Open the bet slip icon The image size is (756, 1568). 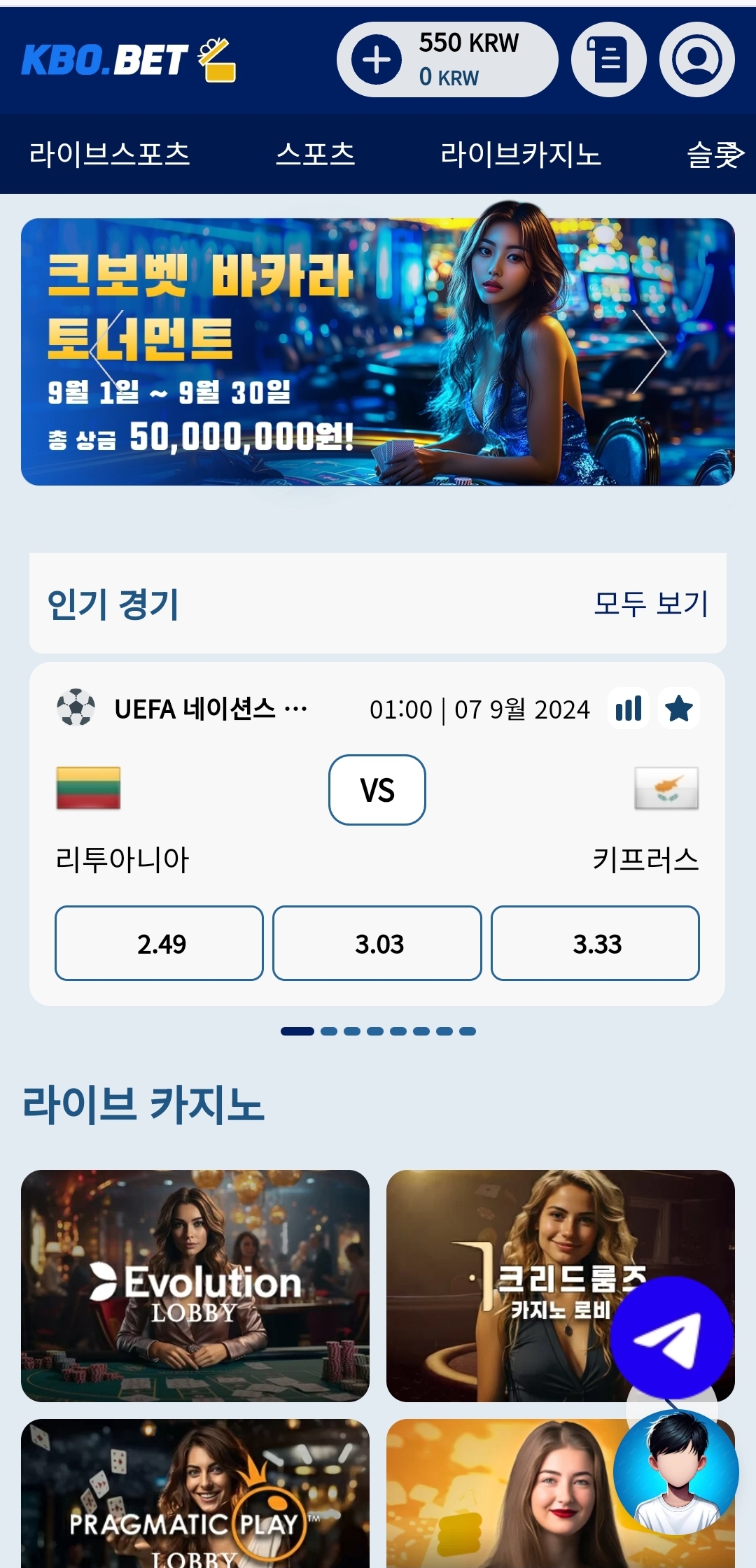608,59
